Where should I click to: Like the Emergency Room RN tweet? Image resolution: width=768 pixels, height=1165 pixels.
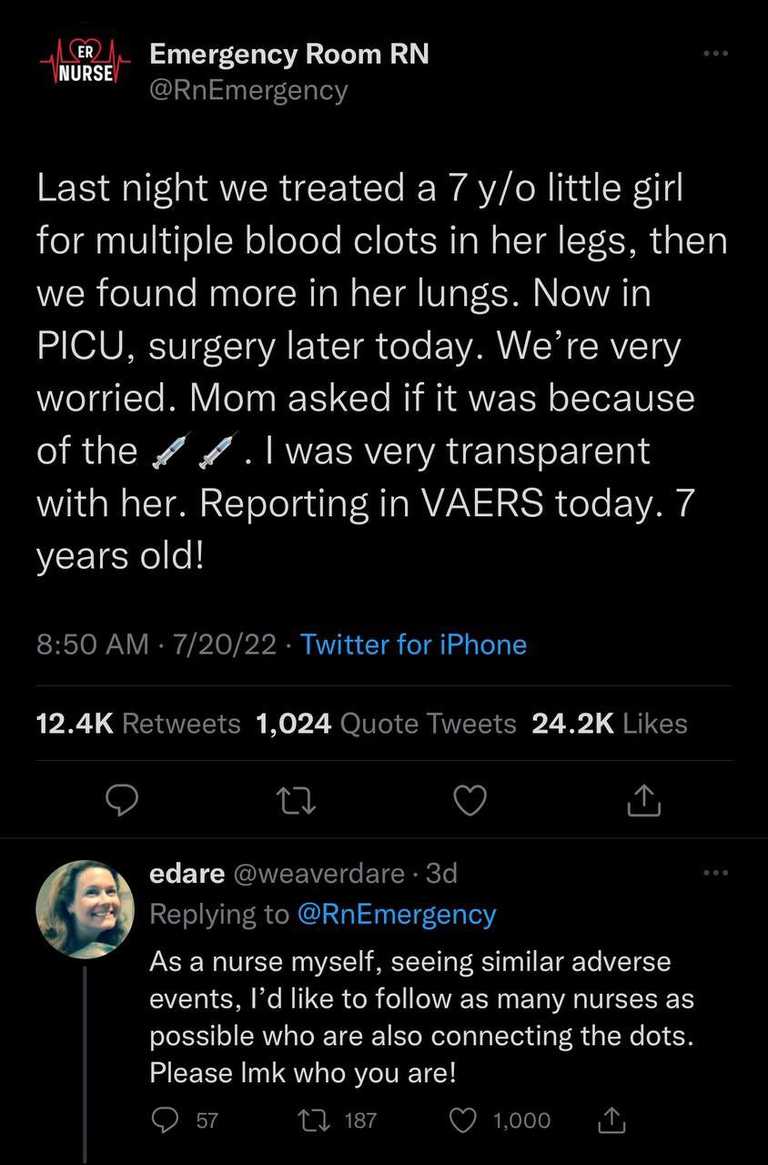pyautogui.click(x=470, y=799)
